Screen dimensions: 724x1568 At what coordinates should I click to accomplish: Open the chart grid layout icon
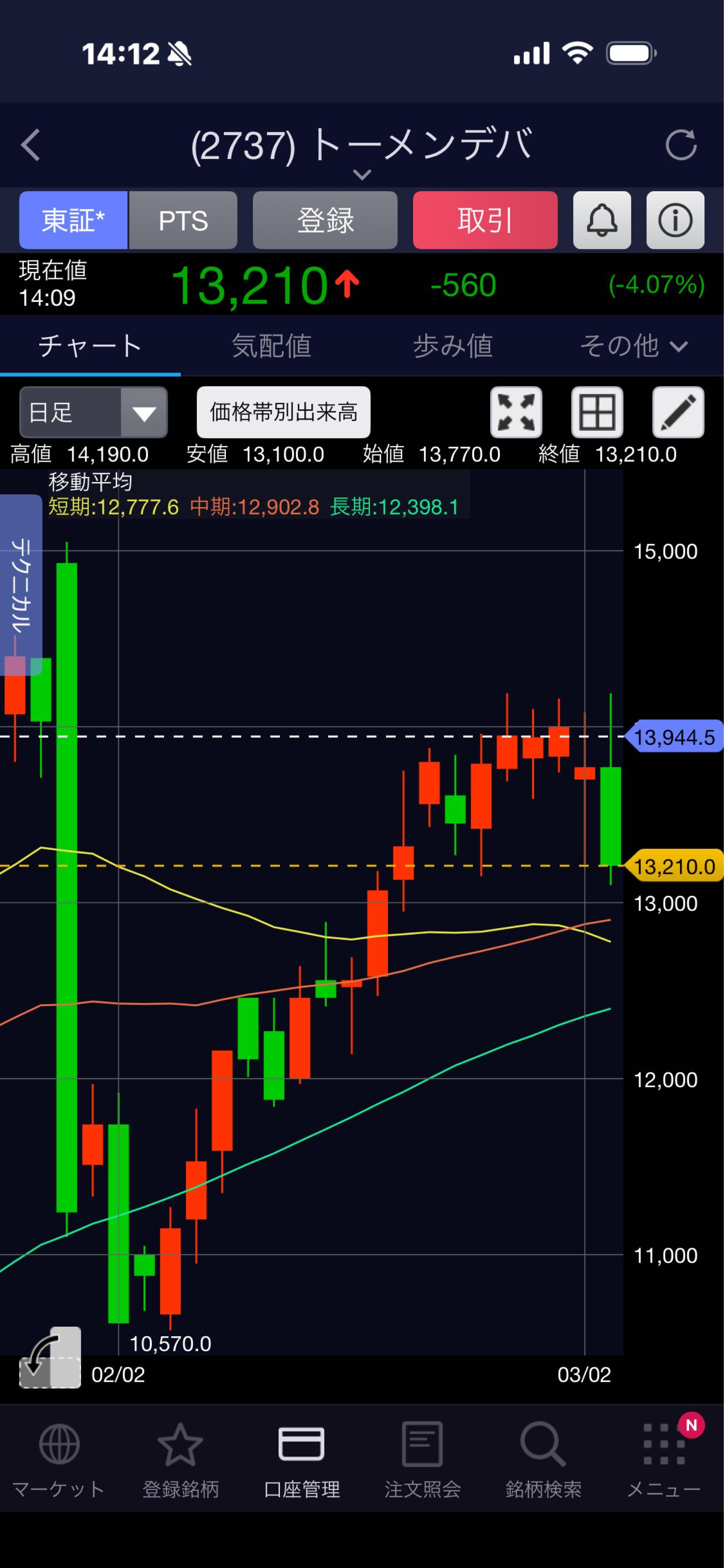597,412
